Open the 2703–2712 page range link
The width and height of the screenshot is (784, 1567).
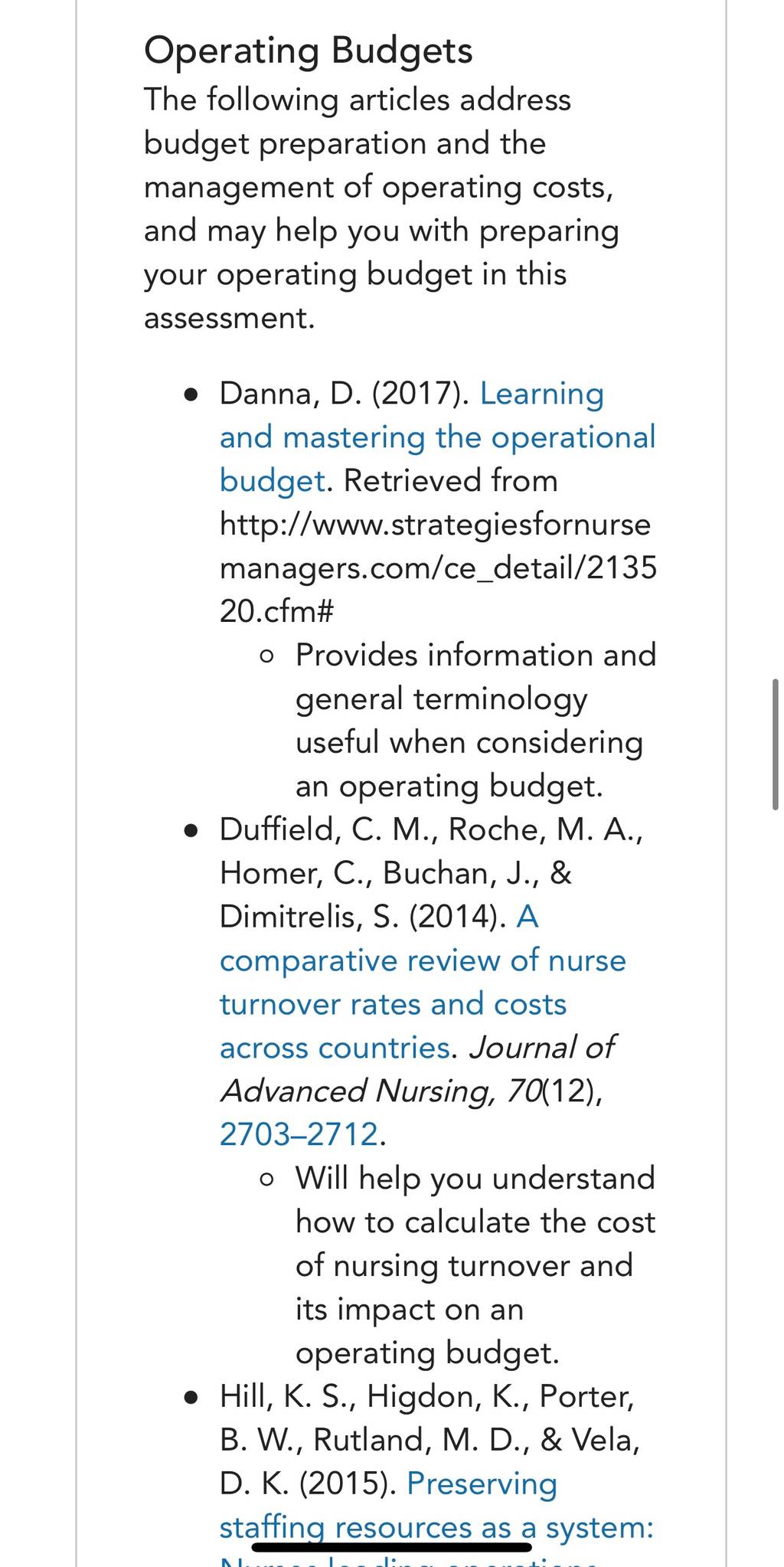click(x=299, y=1134)
